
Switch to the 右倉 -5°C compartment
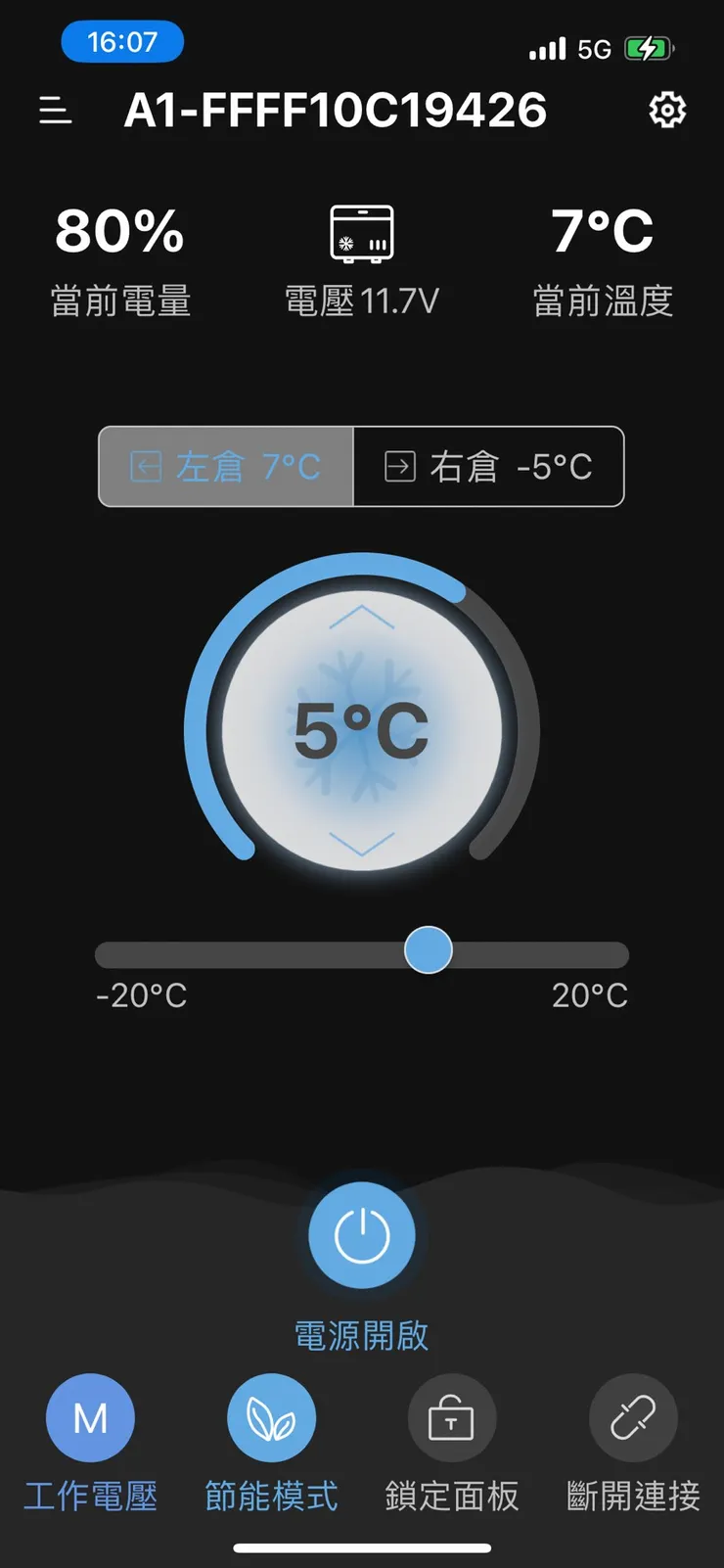point(488,467)
